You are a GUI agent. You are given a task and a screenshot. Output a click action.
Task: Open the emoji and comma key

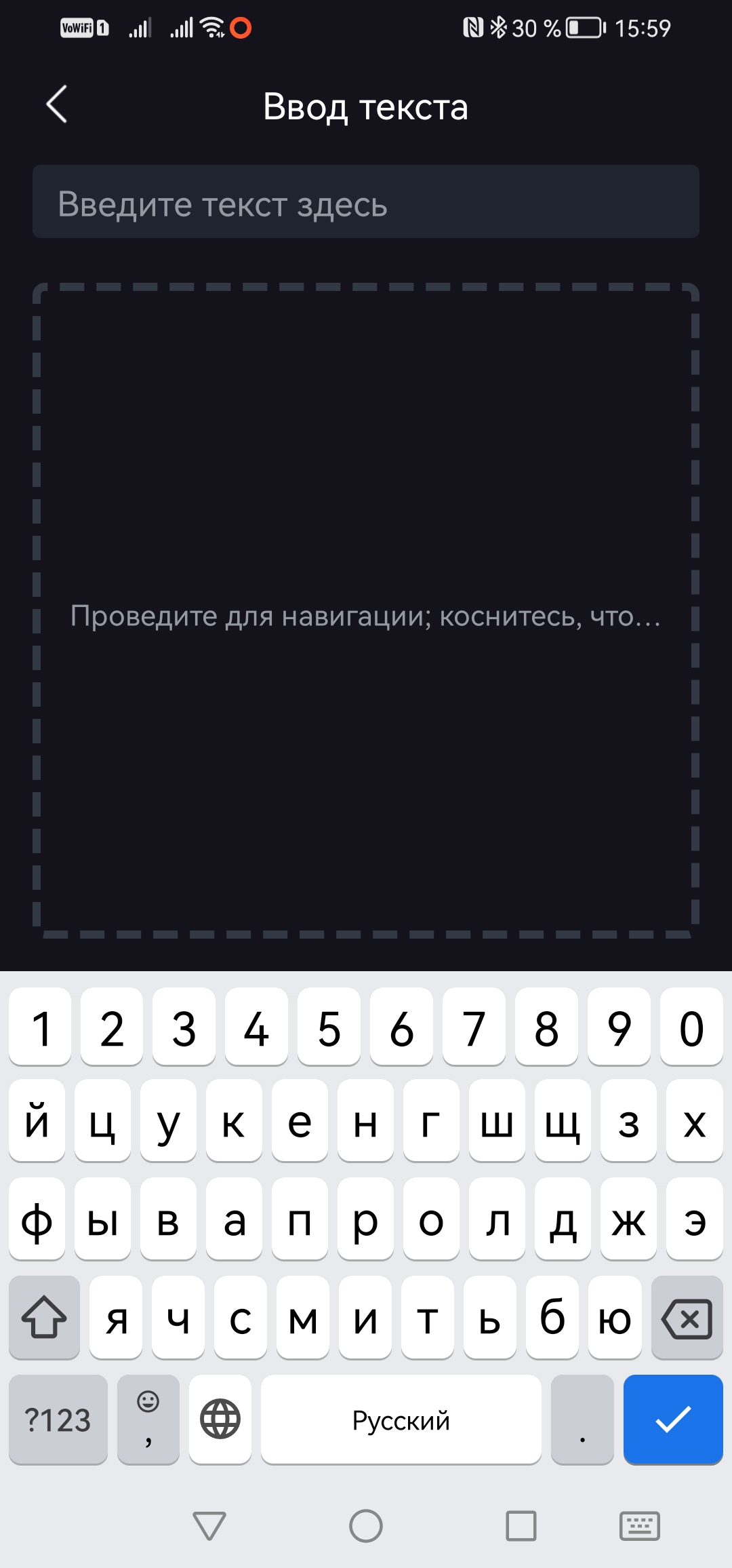click(x=148, y=1419)
